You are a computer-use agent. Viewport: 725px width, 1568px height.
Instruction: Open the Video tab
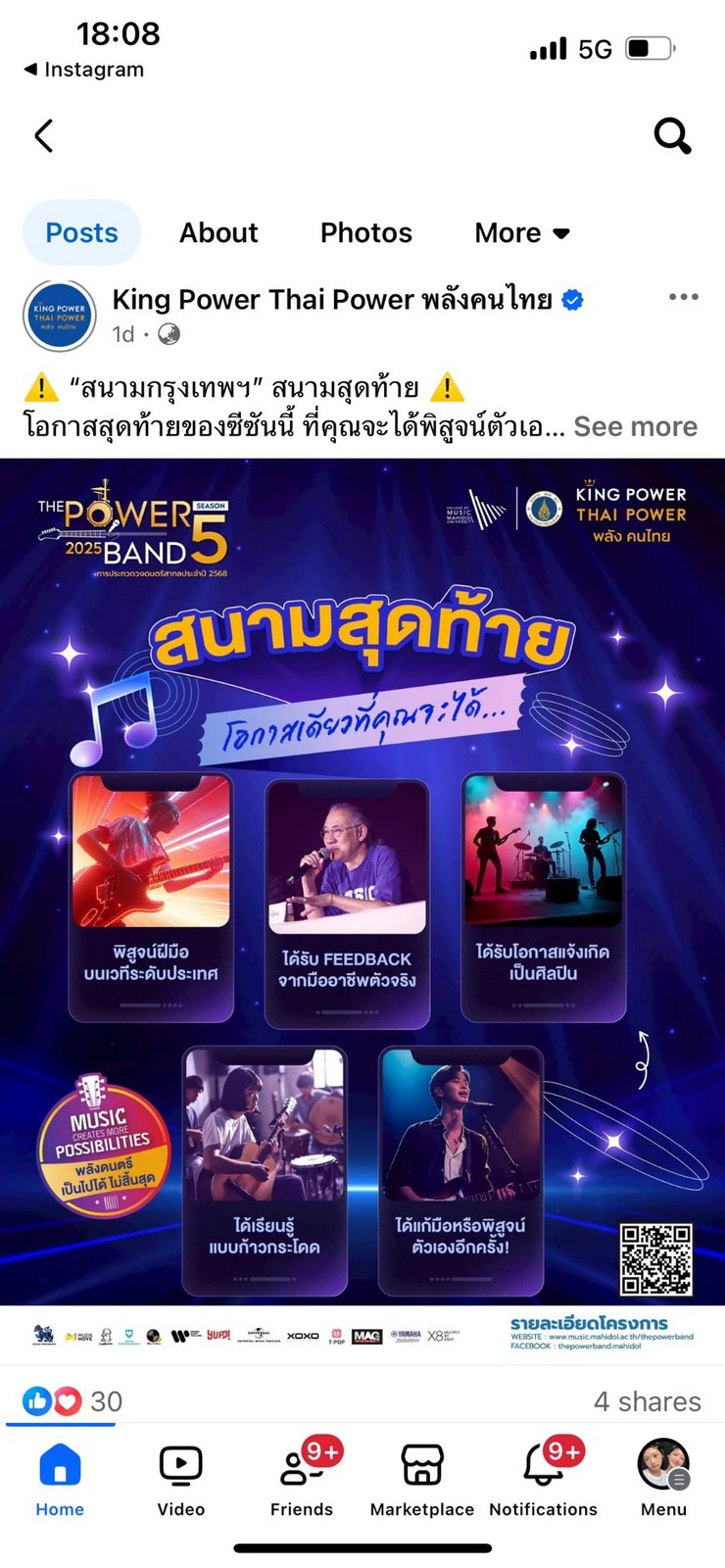(x=180, y=1480)
